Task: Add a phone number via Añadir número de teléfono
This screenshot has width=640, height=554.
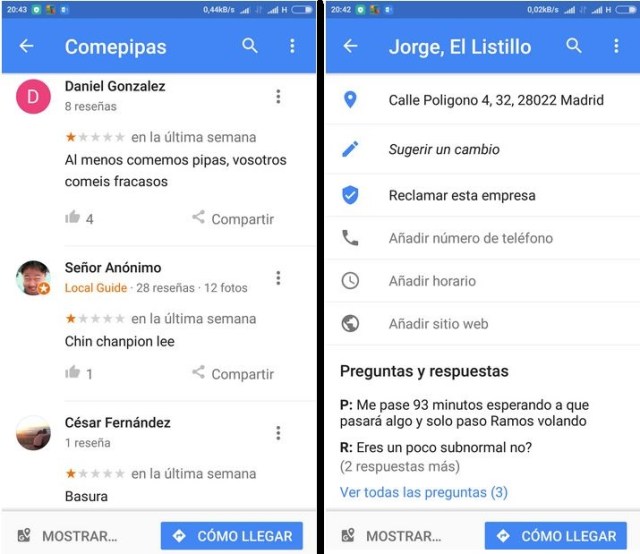Action: point(470,238)
